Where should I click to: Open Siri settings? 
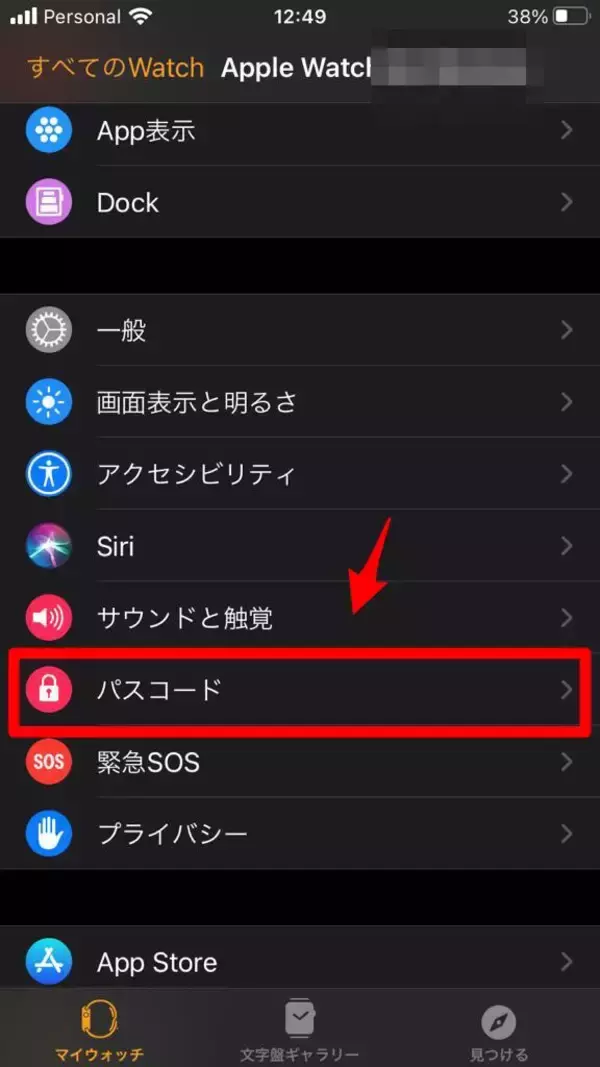[300, 546]
